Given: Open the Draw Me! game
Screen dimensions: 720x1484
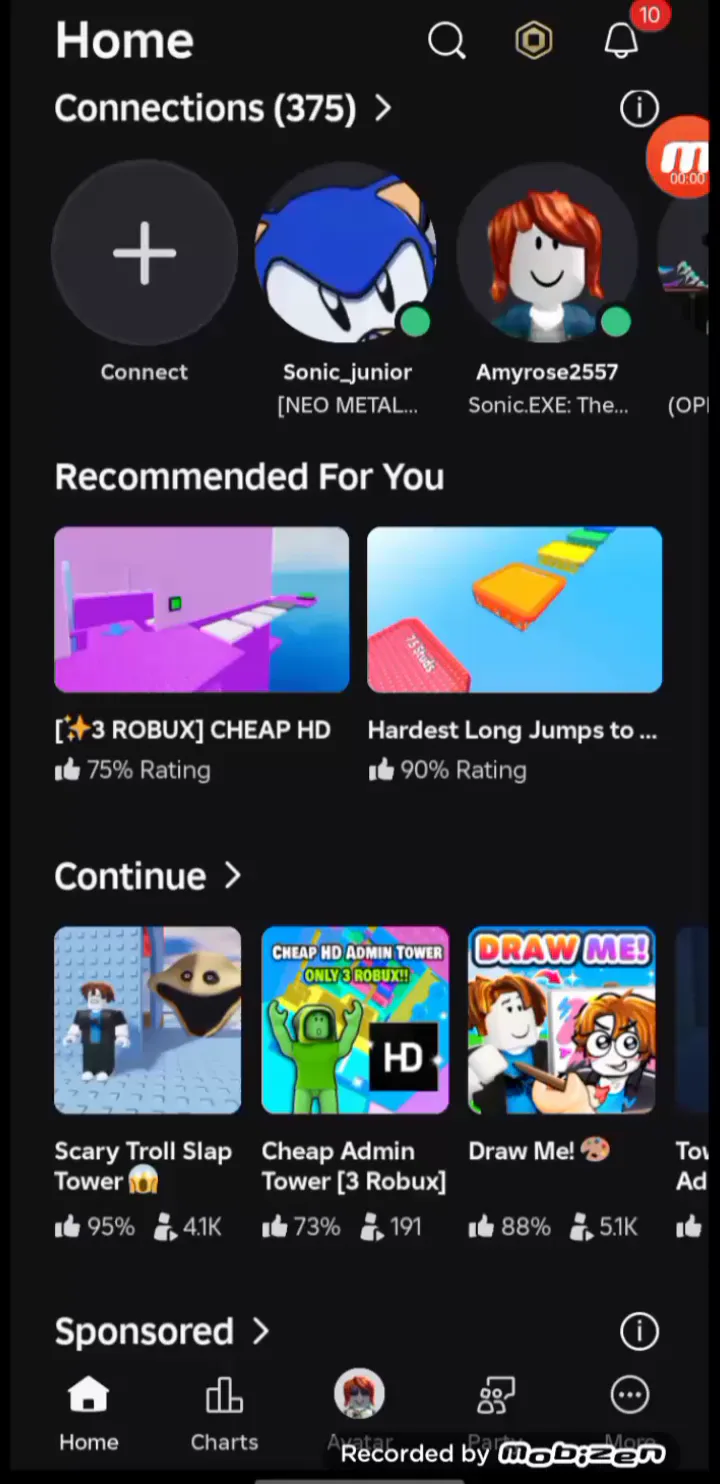Looking at the screenshot, I should click(562, 1020).
